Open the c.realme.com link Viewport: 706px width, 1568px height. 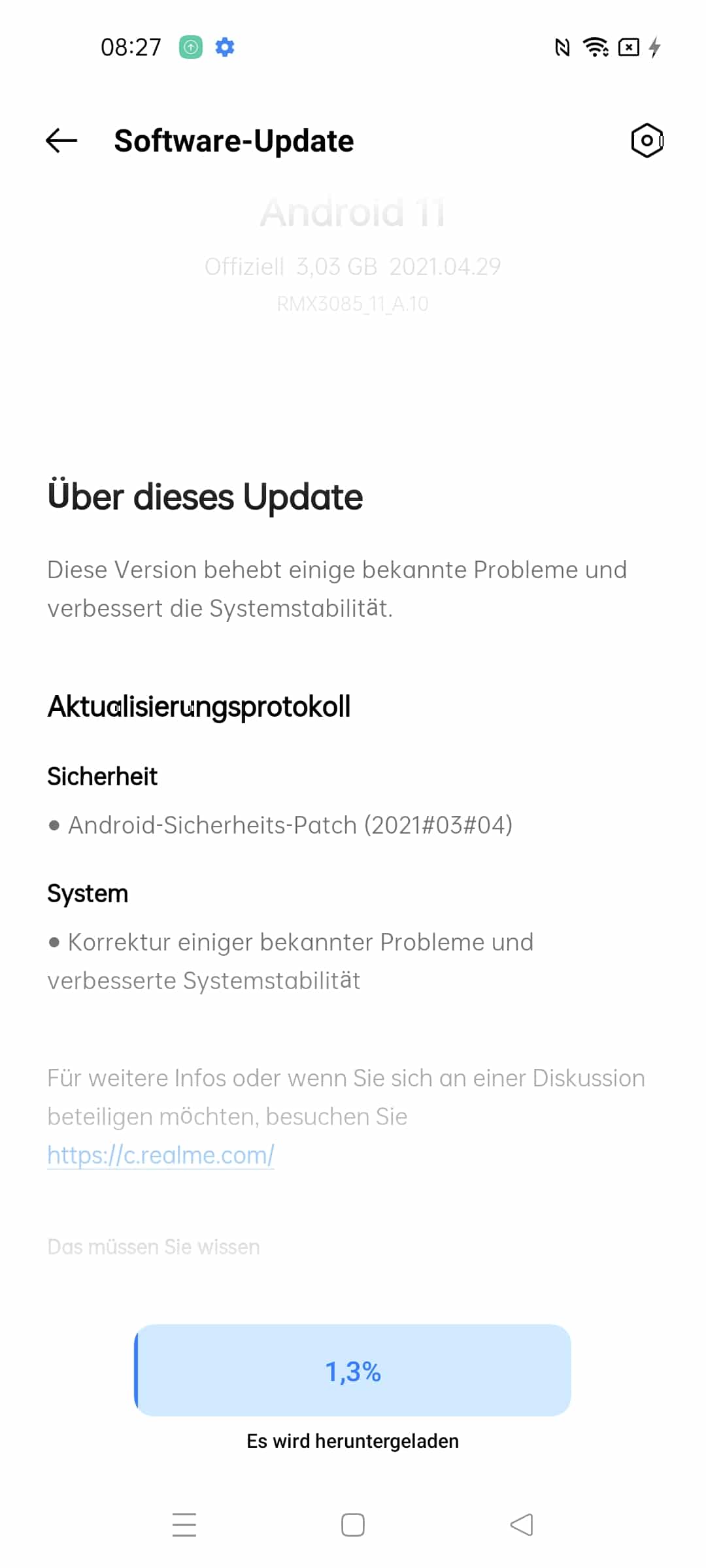pos(161,1155)
